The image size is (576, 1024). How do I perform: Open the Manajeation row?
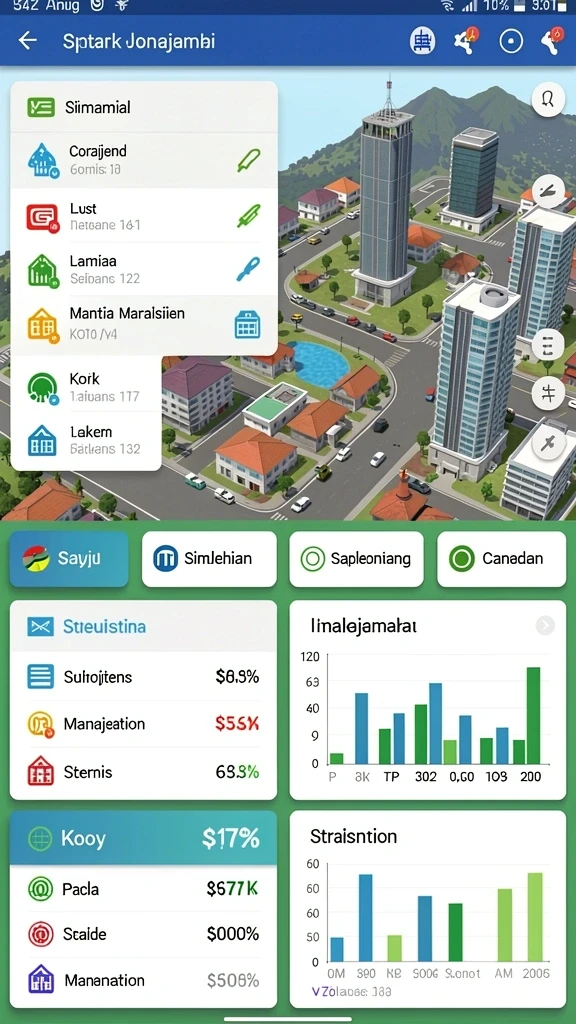pyautogui.click(x=144, y=724)
